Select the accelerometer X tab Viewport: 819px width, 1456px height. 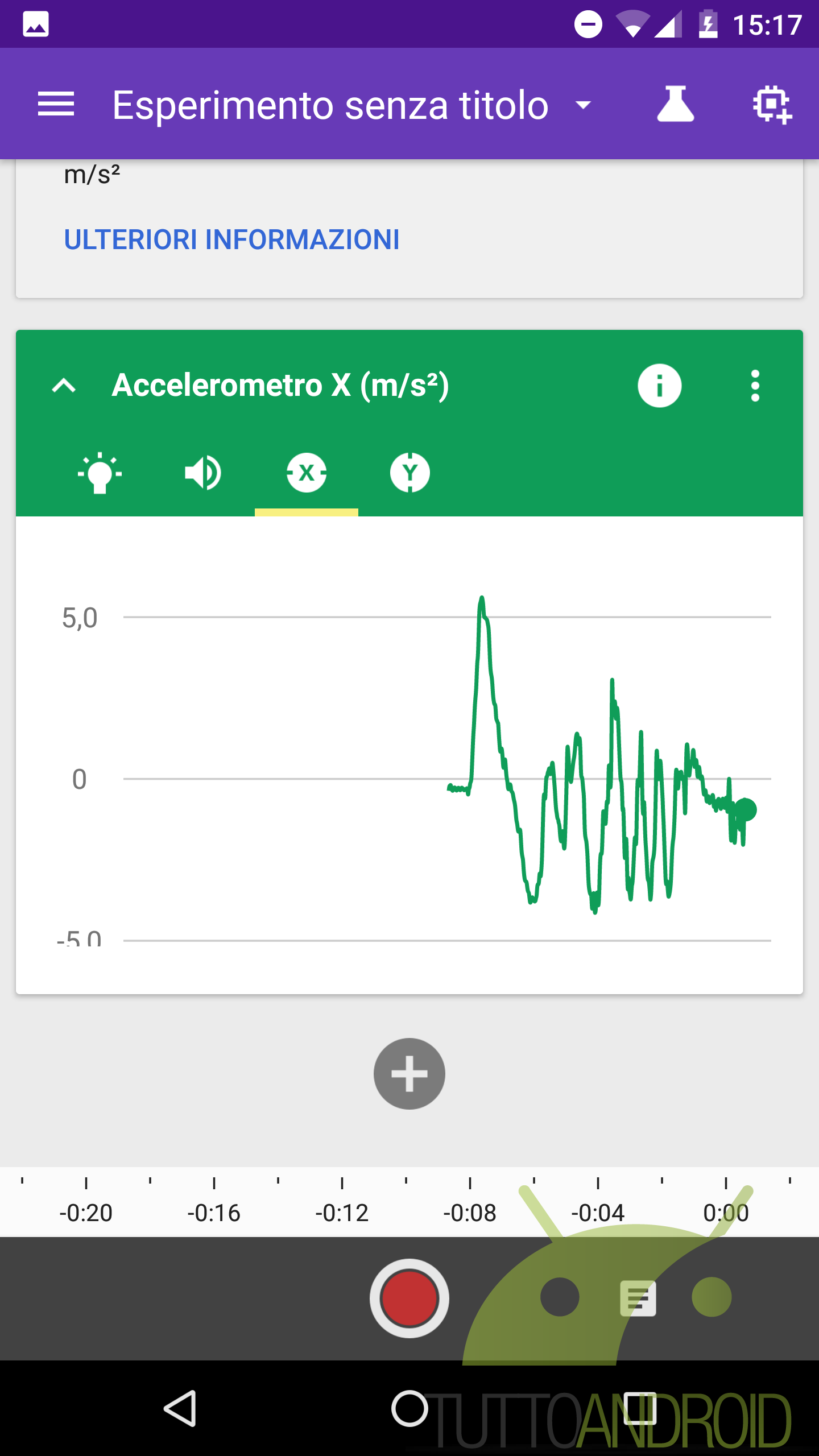coord(307,473)
